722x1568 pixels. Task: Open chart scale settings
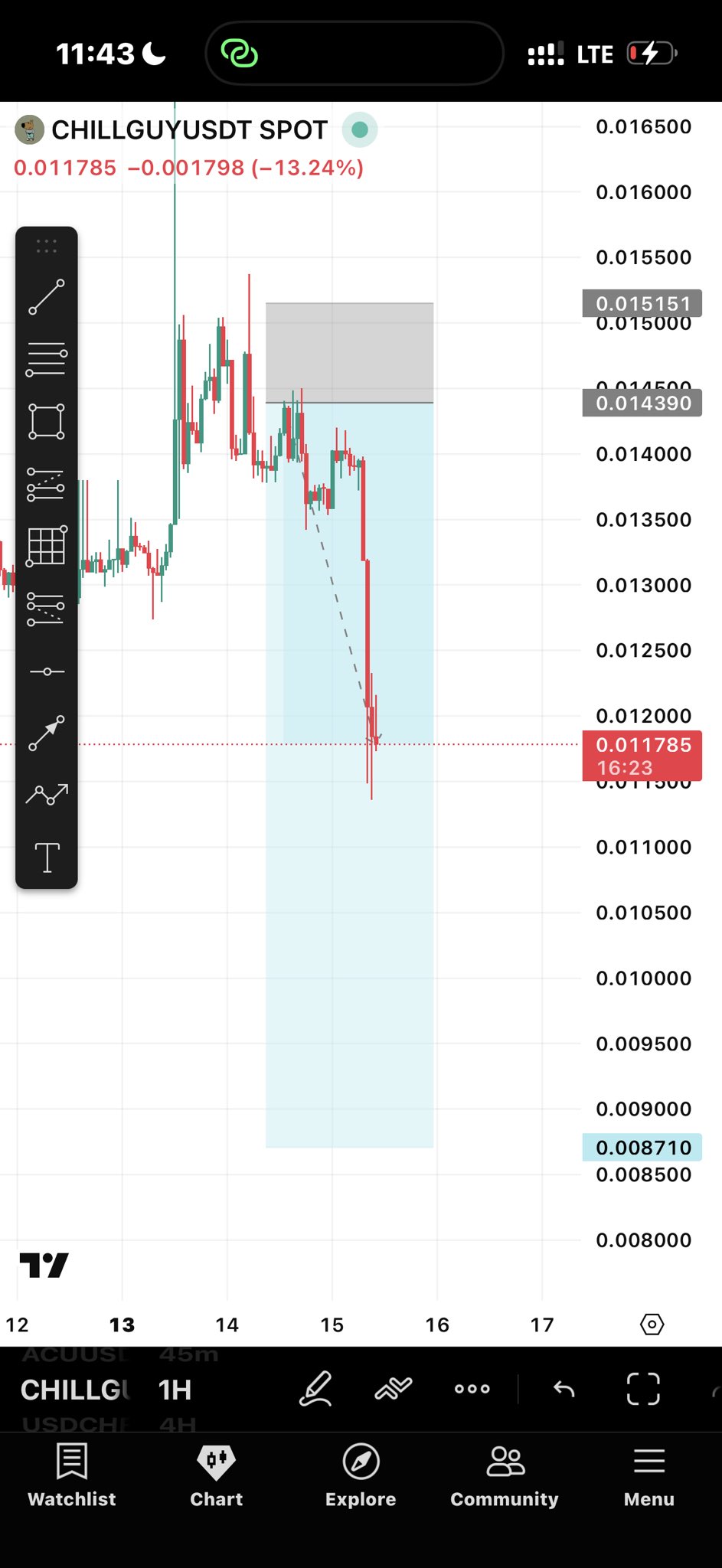[x=652, y=1324]
